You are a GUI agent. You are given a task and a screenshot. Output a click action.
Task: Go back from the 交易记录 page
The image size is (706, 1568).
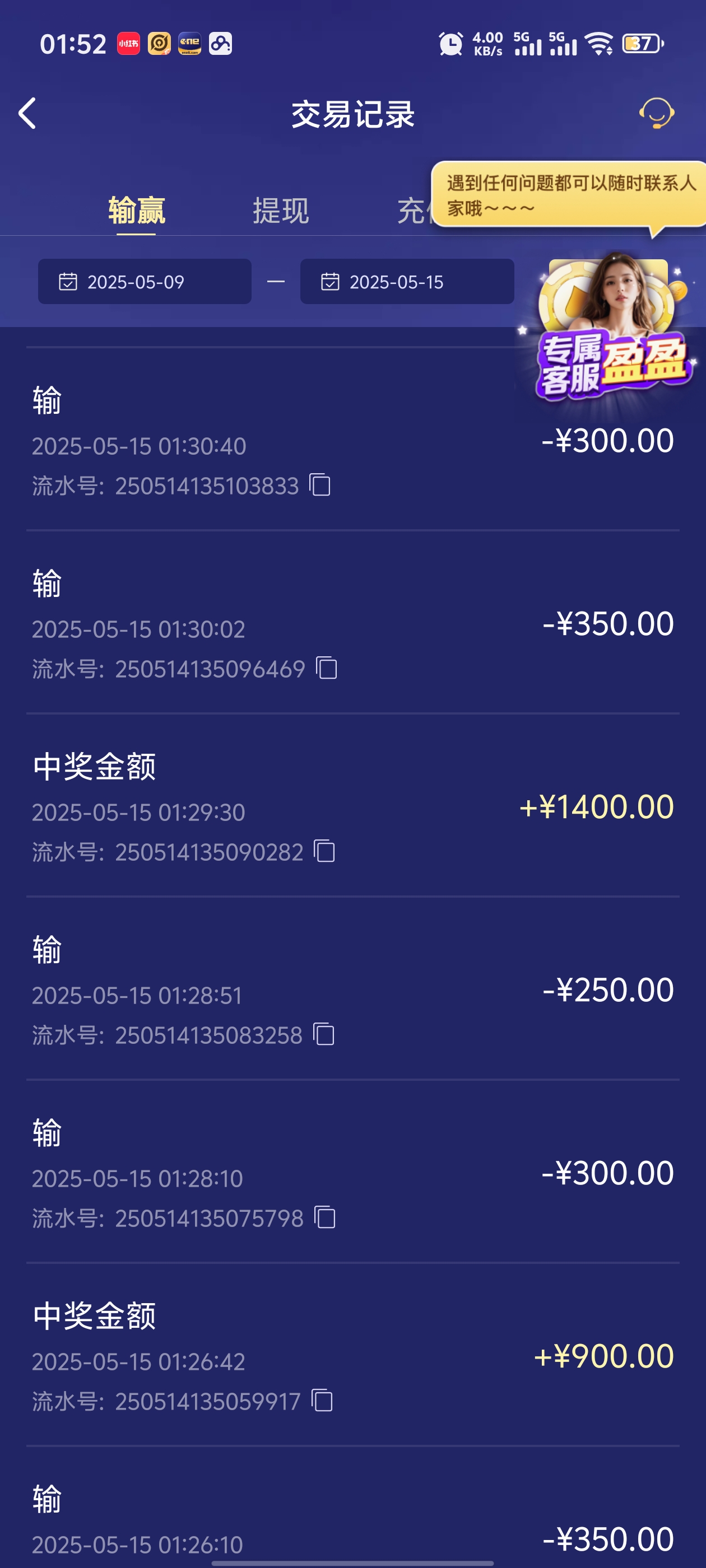point(27,113)
